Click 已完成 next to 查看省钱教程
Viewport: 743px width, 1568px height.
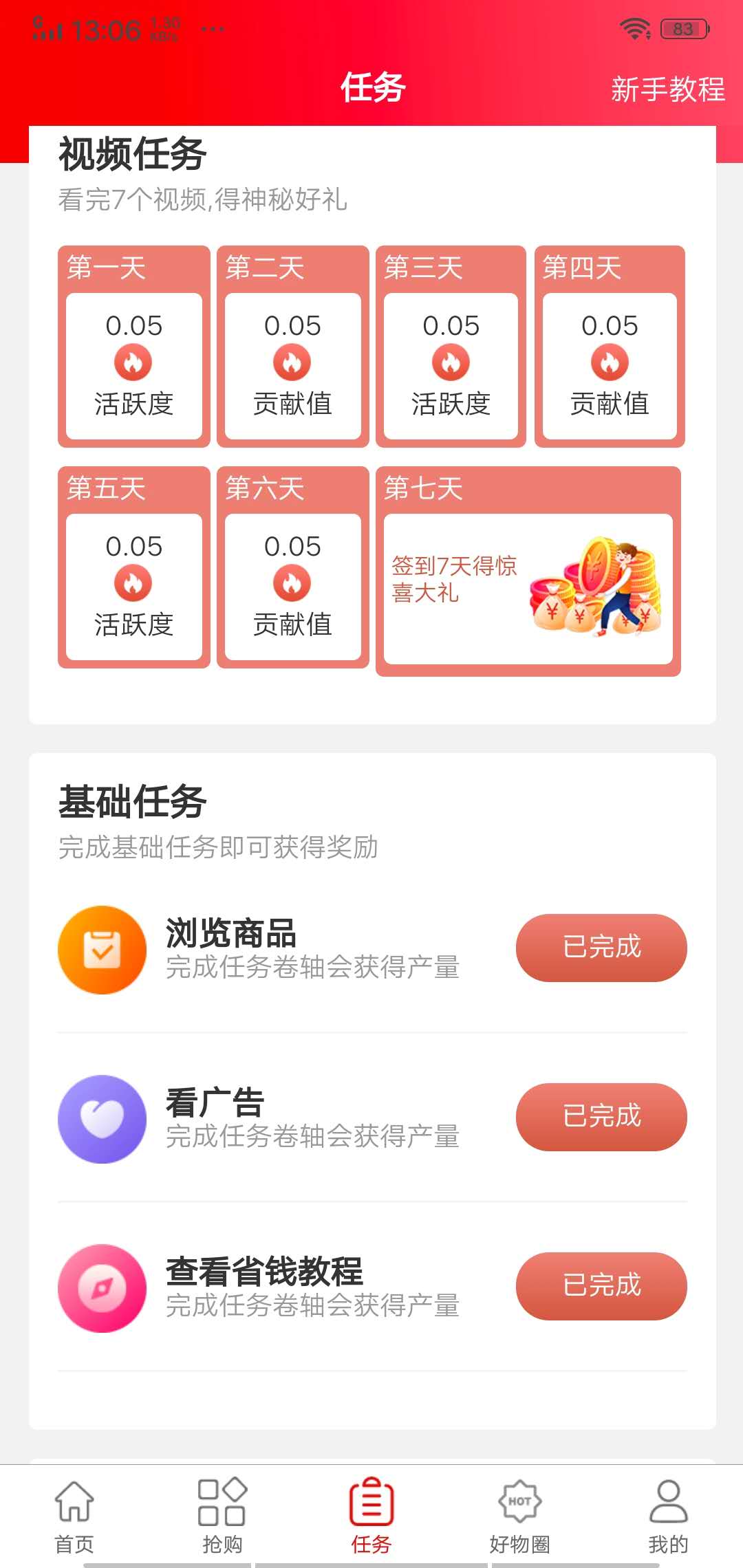coord(601,1286)
